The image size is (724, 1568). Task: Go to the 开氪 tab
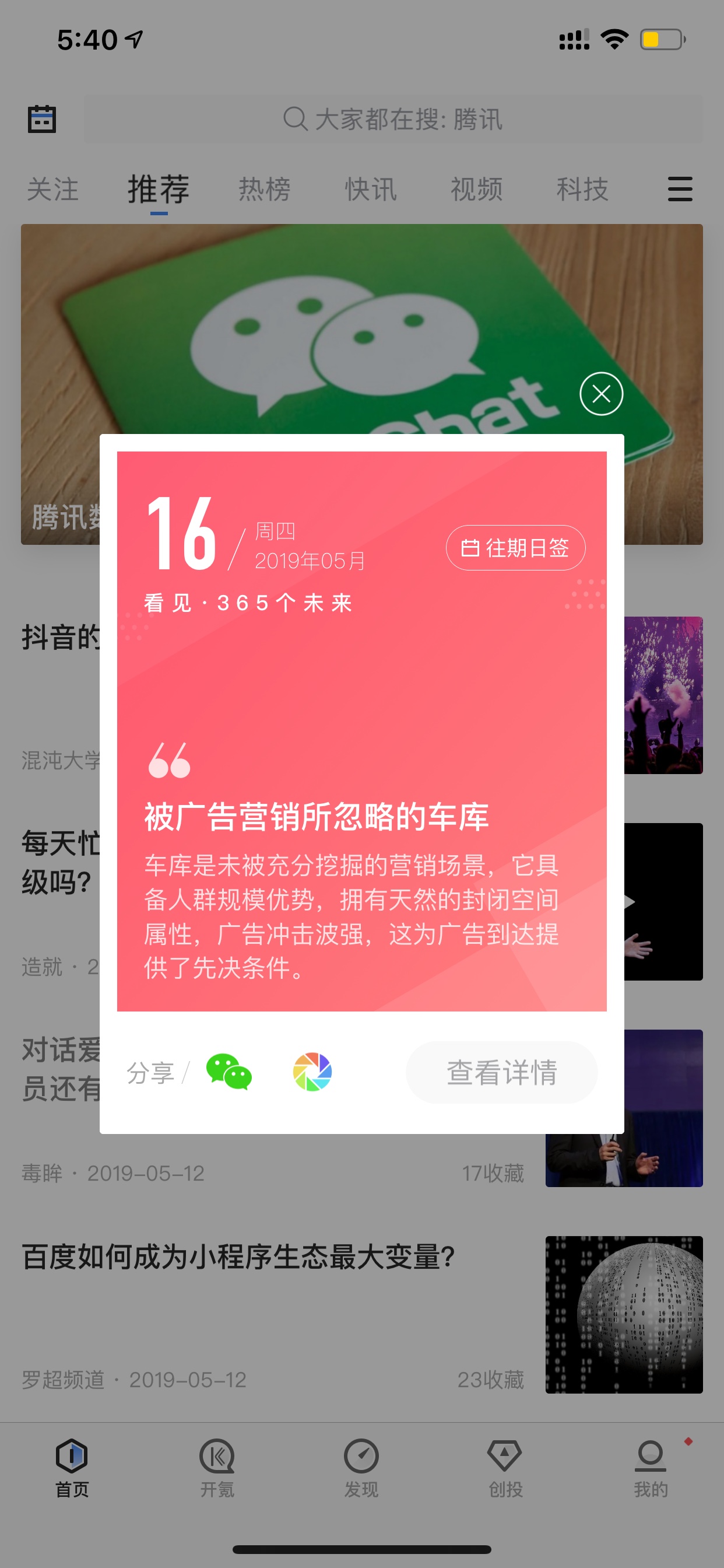[x=217, y=1468]
